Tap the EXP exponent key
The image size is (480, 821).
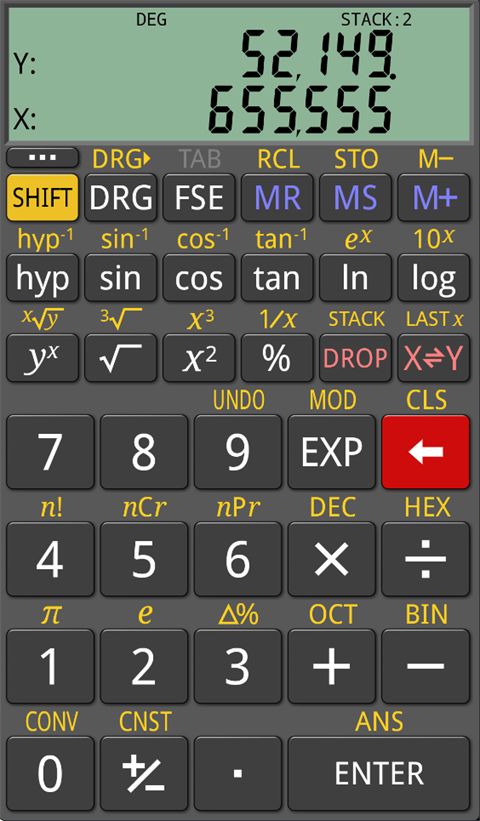[x=332, y=452]
